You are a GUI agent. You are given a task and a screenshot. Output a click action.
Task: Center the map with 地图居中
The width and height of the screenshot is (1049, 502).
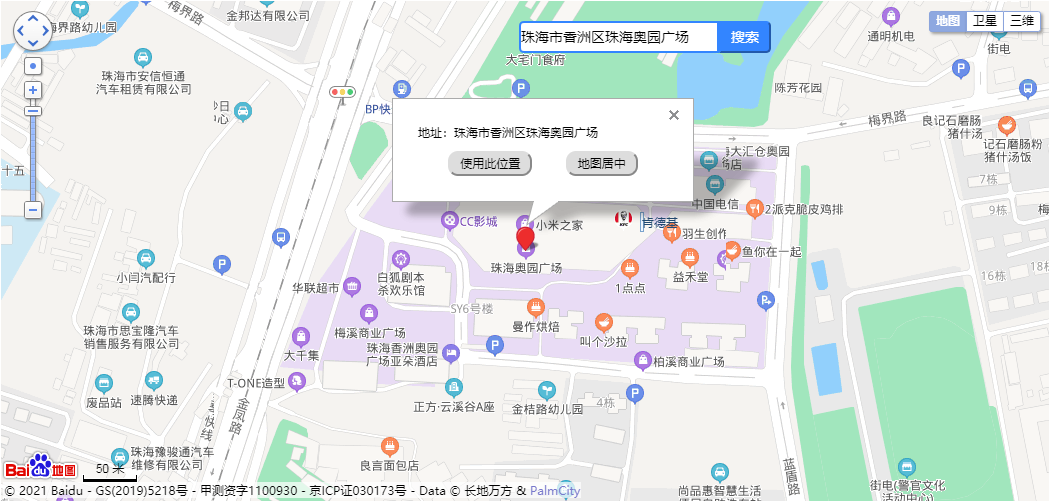click(601, 164)
